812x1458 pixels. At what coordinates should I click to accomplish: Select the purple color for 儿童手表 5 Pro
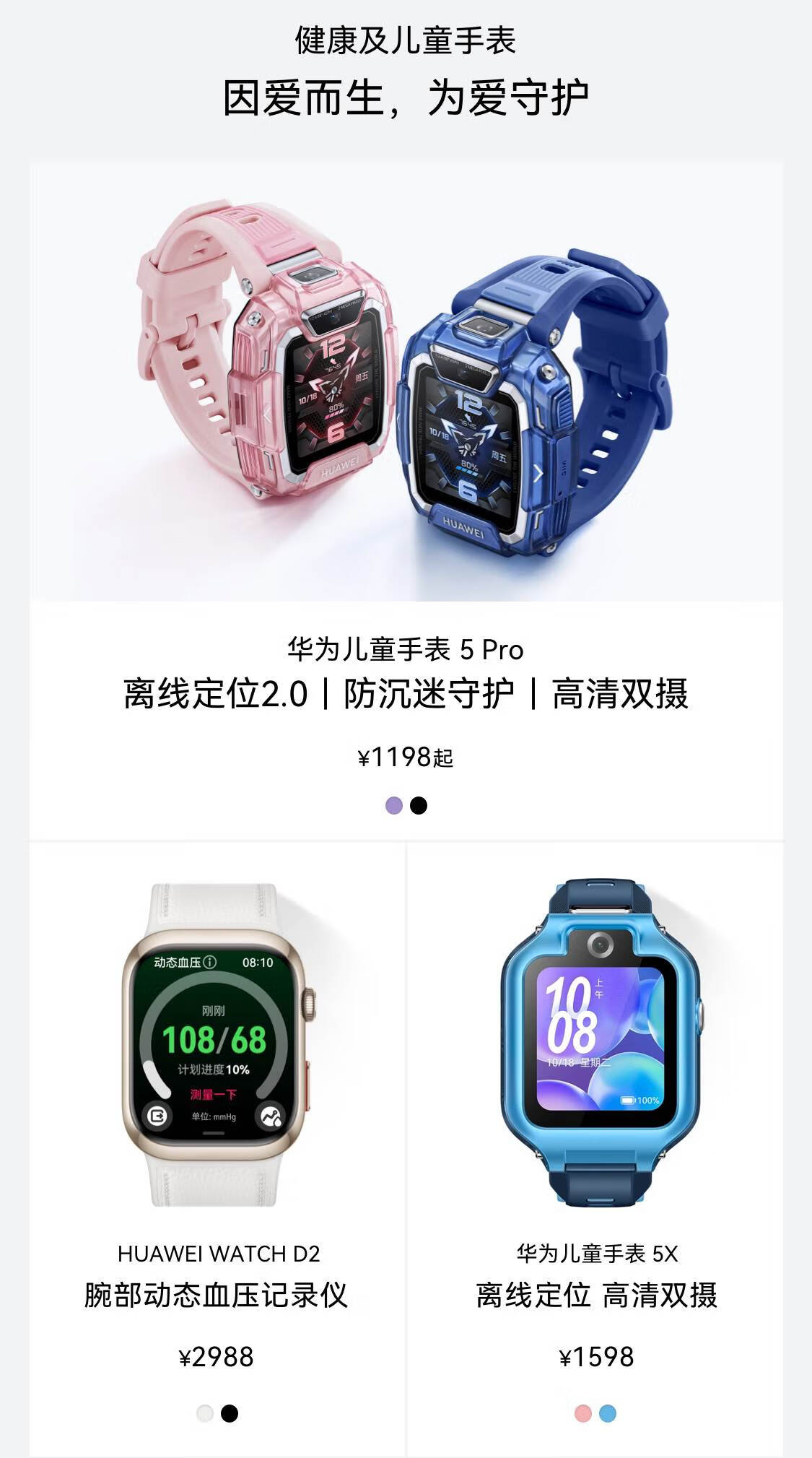point(393,805)
